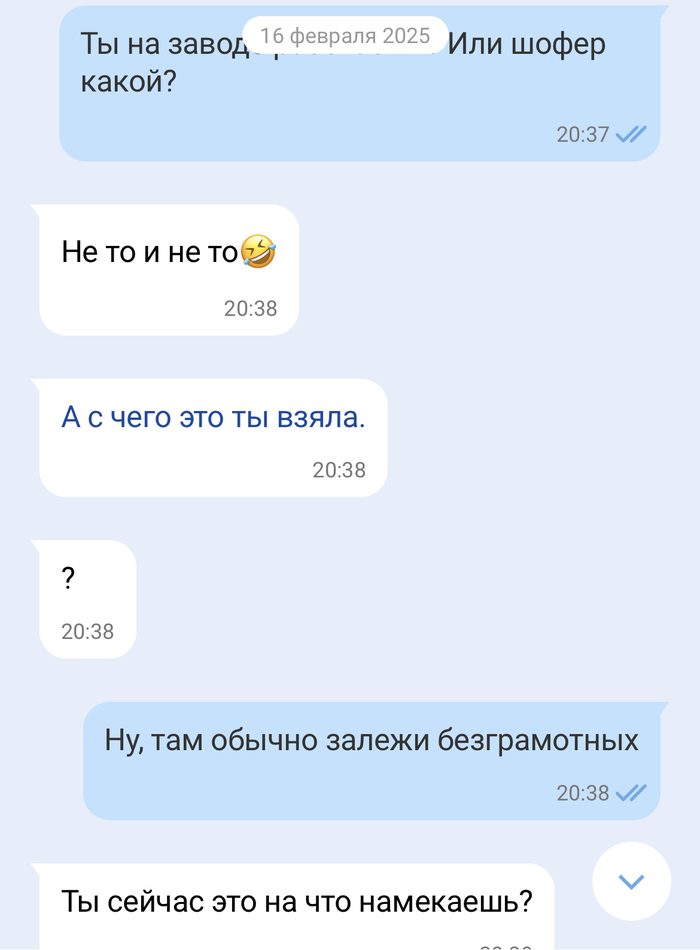Viewport: 700px width, 950px height.
Task: Tap the 16 февраля 2025 date chip
Action: coord(345,36)
